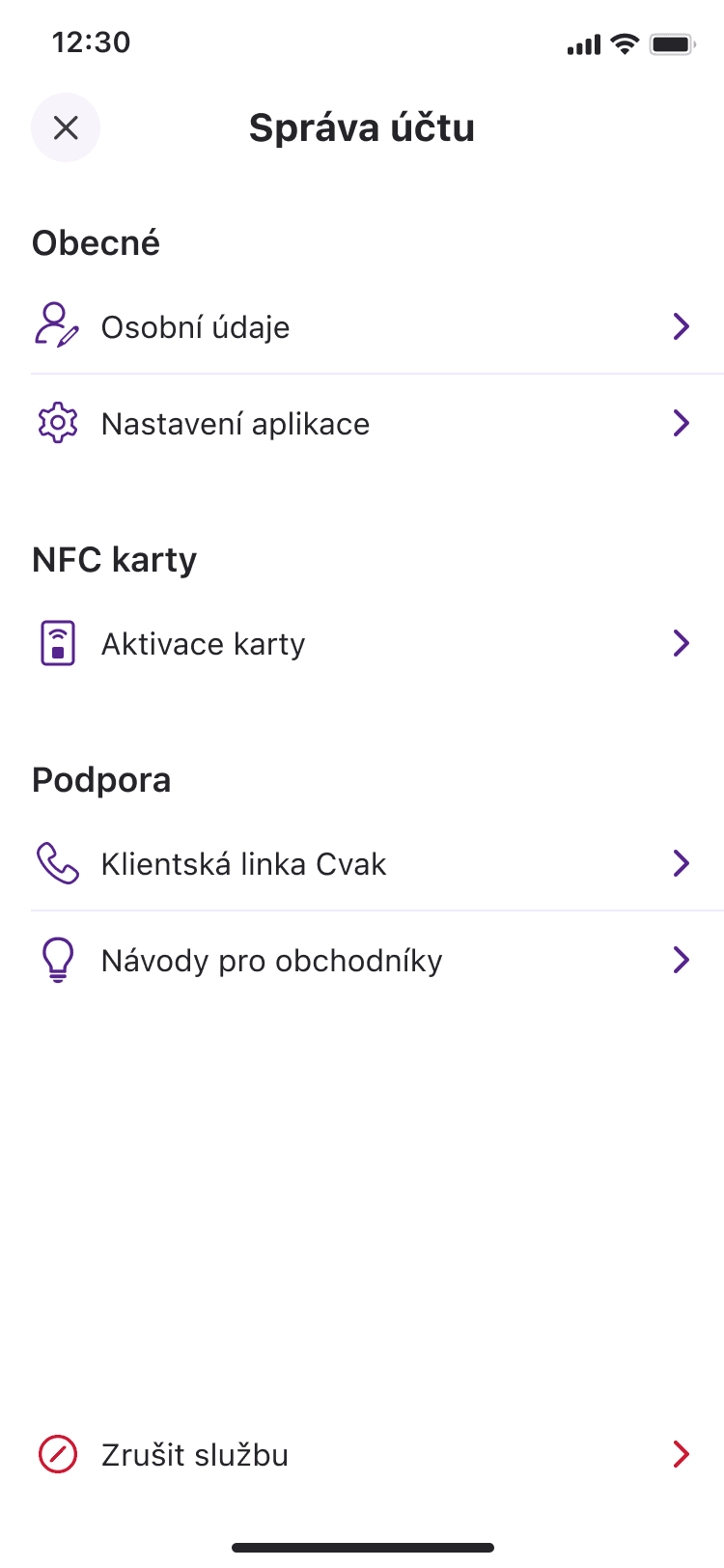Tap Zrušit službu to cancel the service

(x=193, y=1454)
